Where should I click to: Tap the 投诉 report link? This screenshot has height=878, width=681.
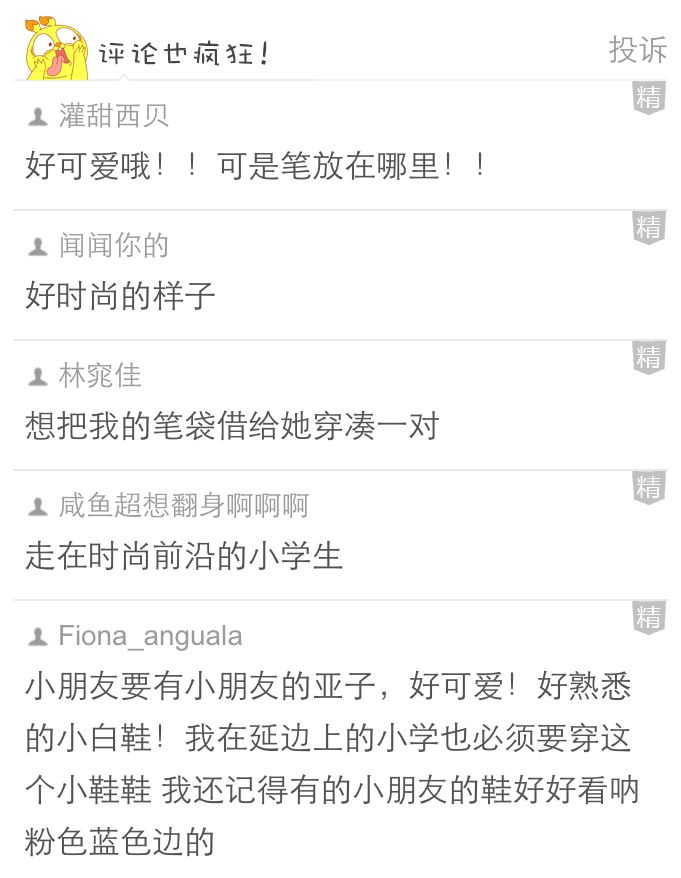coord(637,49)
